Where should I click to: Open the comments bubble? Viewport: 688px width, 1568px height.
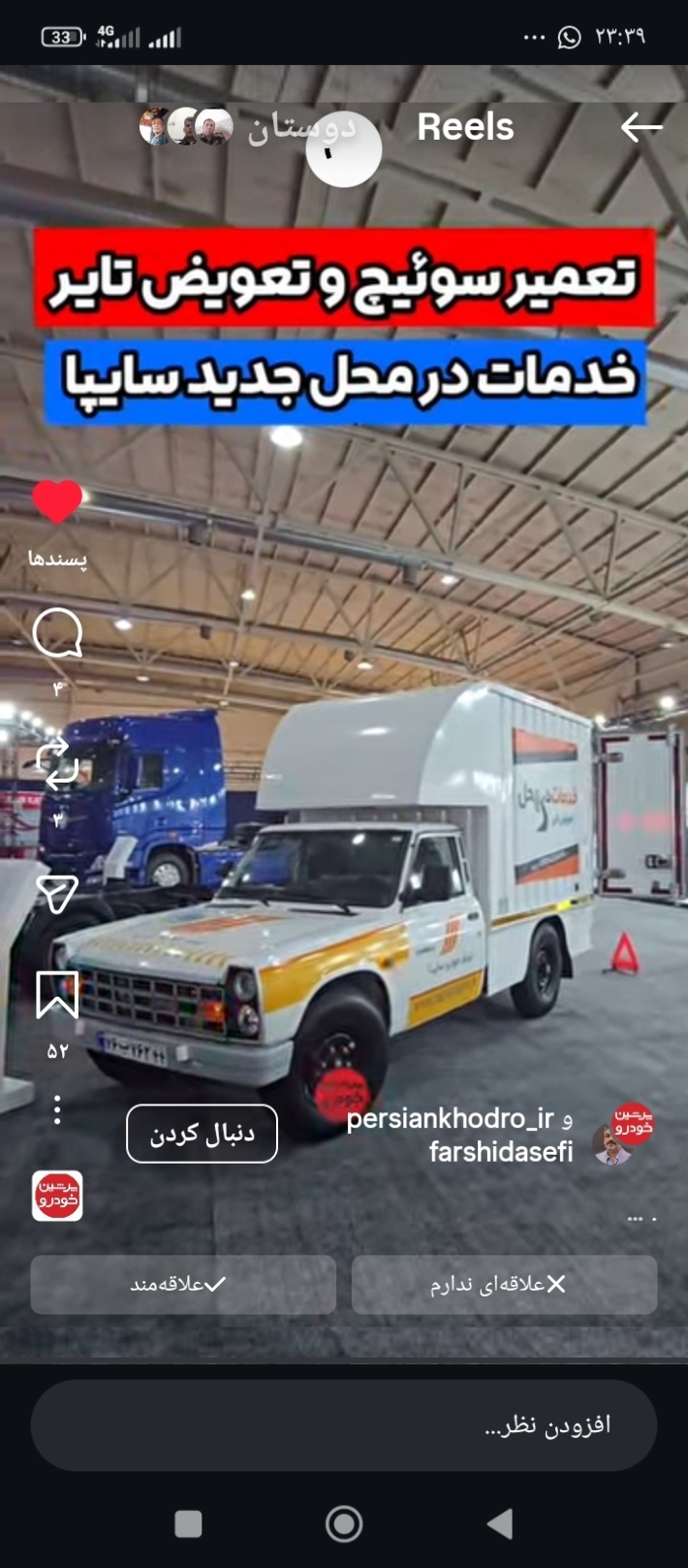(x=57, y=634)
